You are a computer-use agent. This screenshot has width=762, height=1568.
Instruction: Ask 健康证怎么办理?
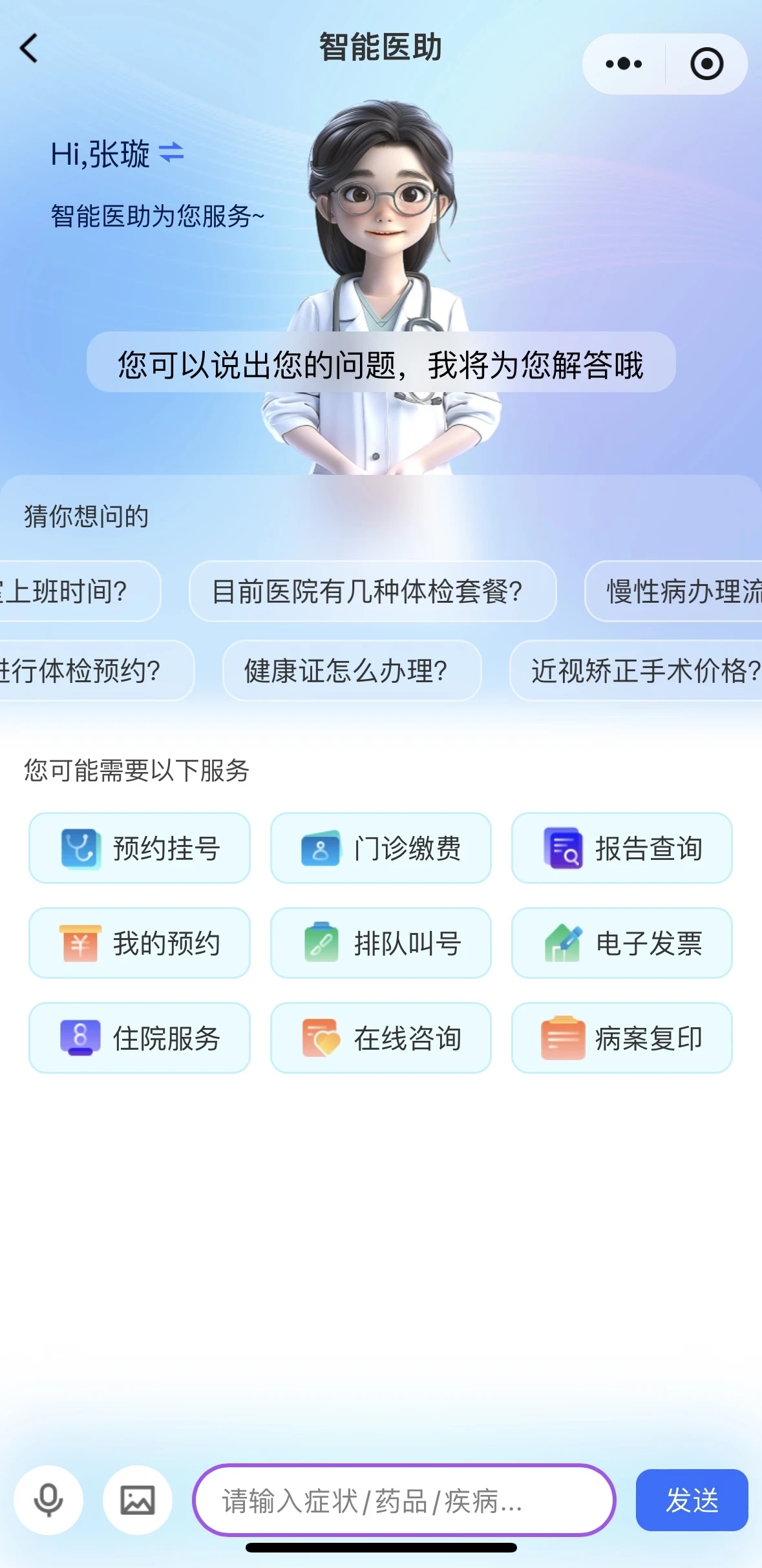tap(352, 671)
